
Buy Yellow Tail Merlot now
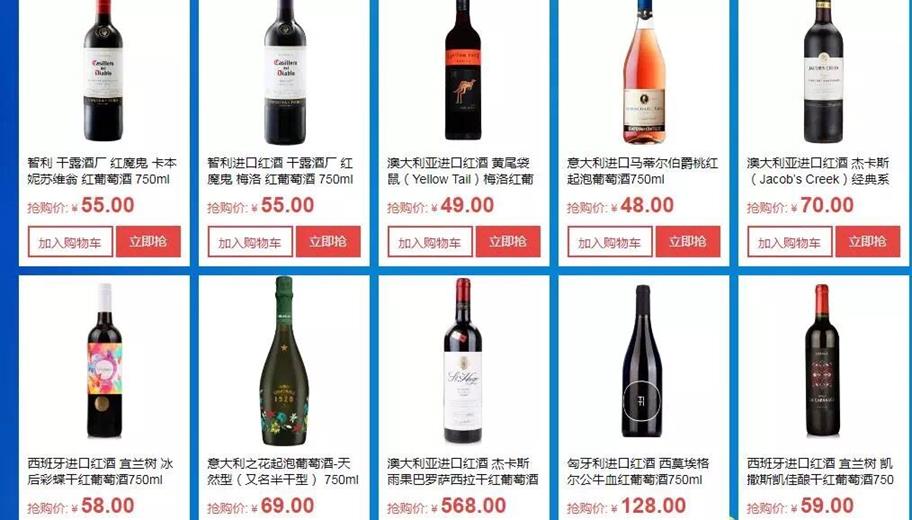(508, 242)
